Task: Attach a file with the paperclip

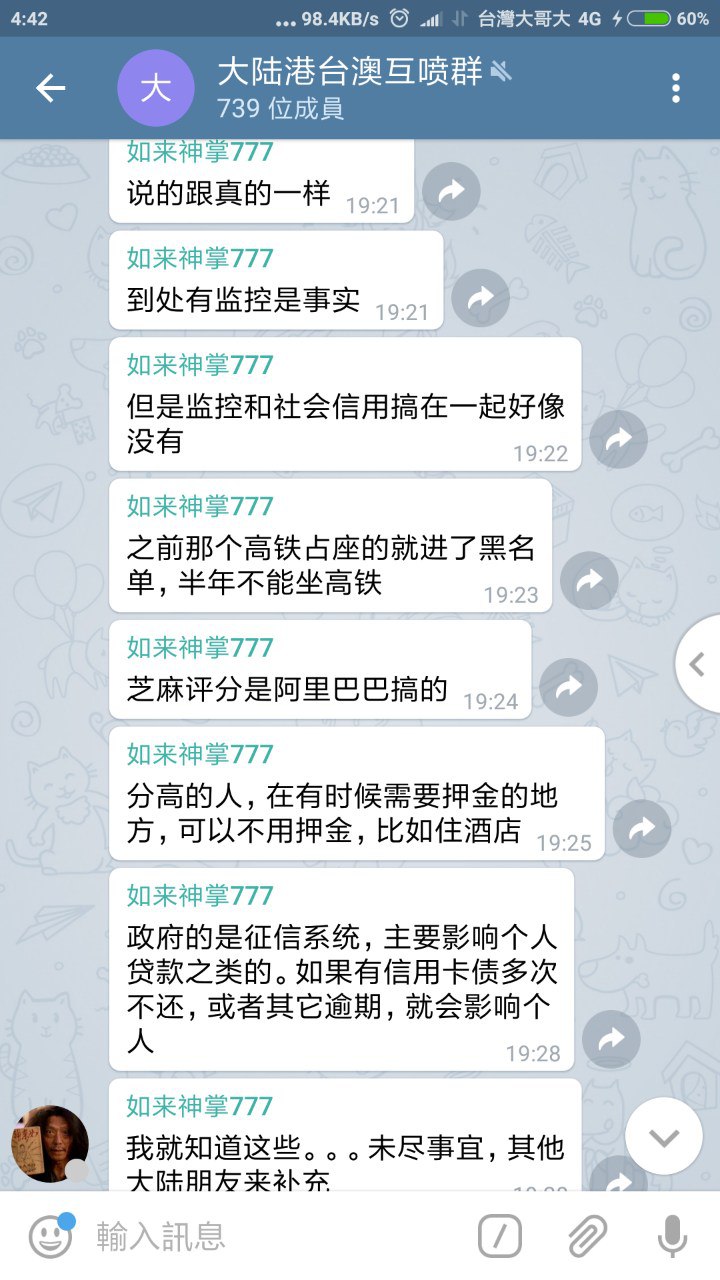Action: [x=587, y=1236]
